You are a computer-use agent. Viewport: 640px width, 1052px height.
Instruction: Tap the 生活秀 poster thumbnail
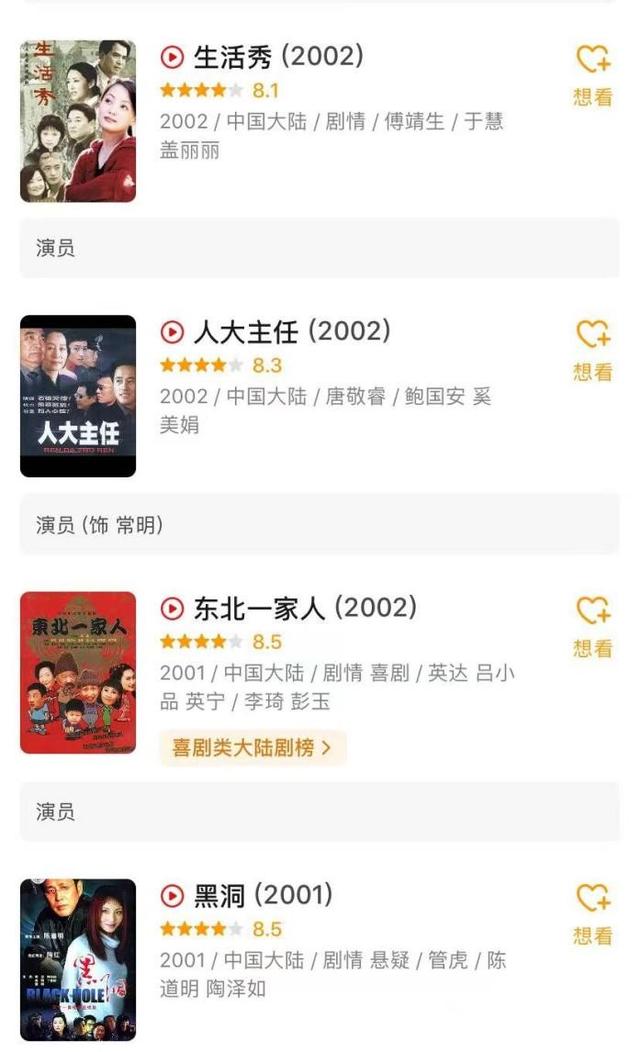(78, 121)
